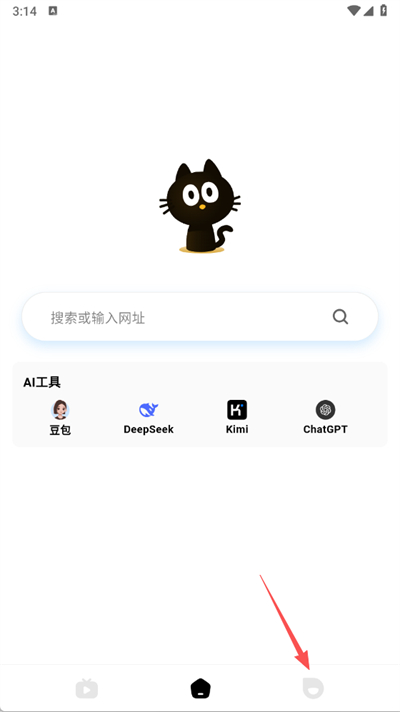Switch to the profile tab at bottom
Image resolution: width=400 pixels, height=712 pixels.
click(313, 688)
